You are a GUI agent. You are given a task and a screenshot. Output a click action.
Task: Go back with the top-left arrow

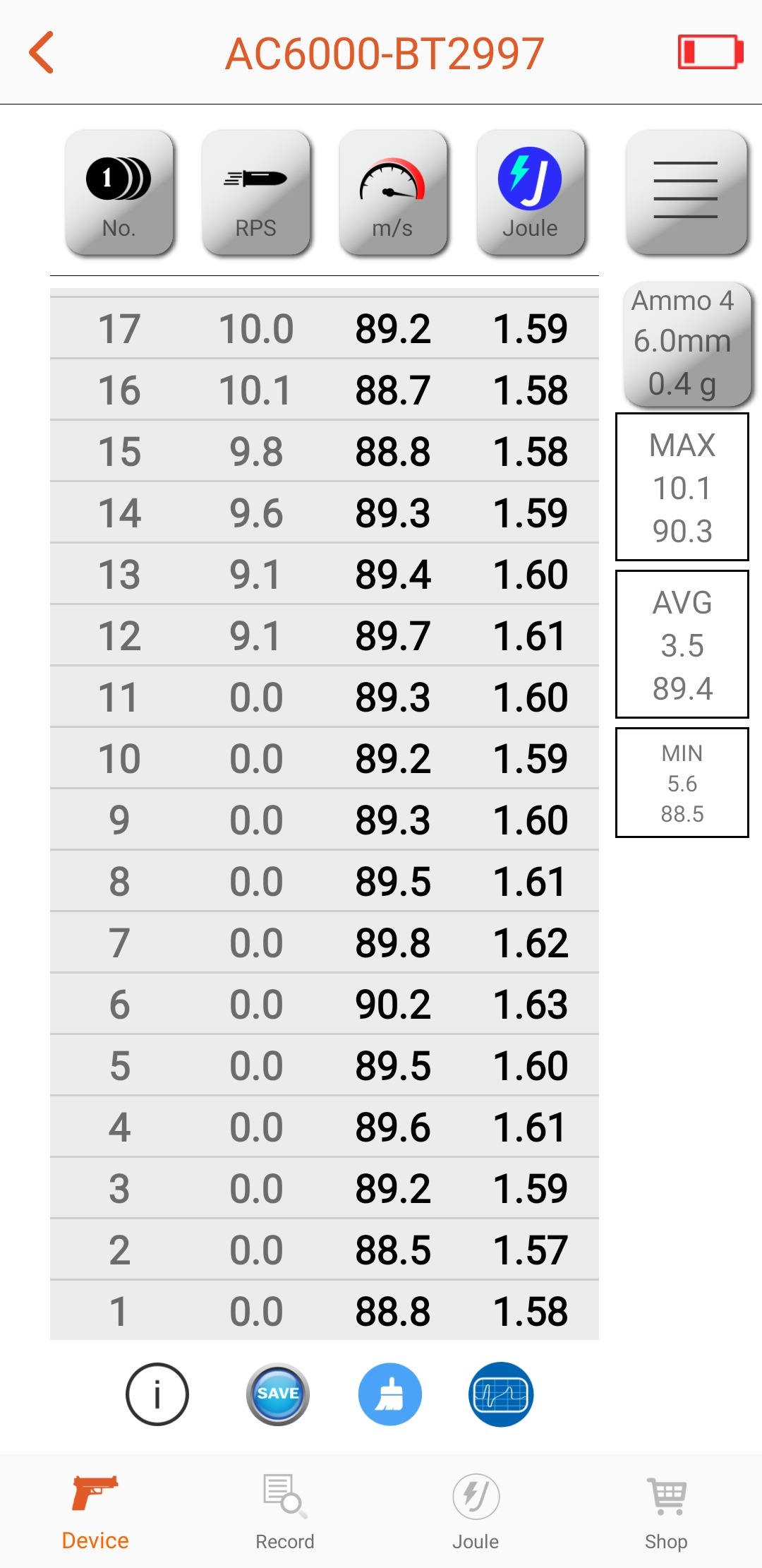(x=42, y=52)
